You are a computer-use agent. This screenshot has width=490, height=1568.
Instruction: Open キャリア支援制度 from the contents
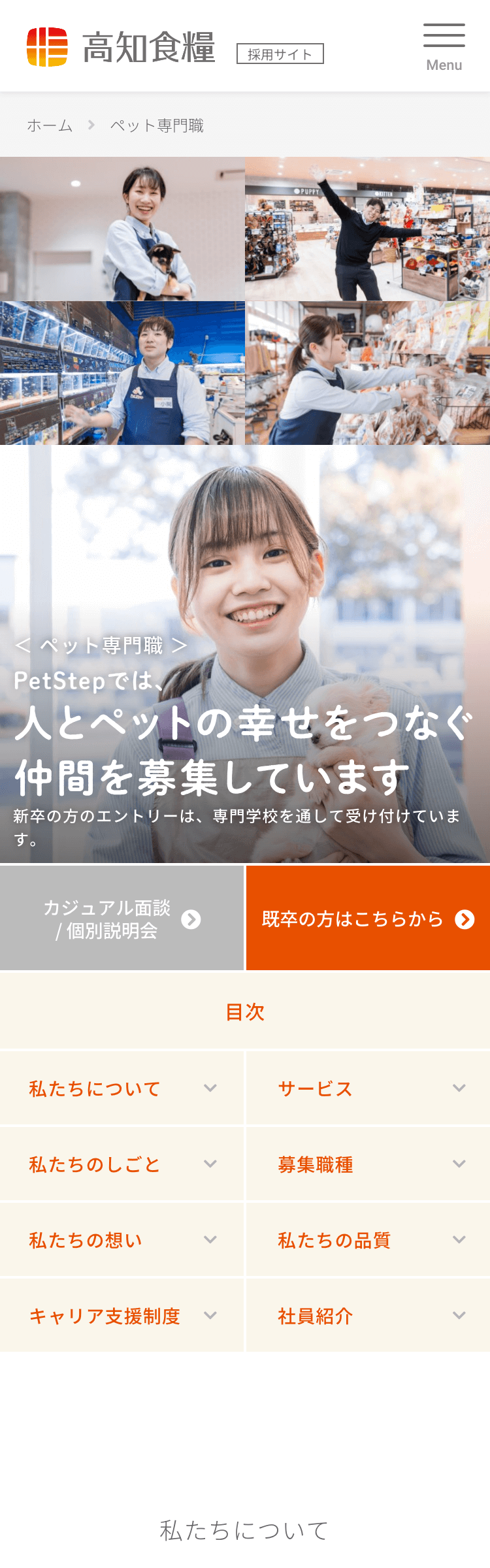(122, 1316)
